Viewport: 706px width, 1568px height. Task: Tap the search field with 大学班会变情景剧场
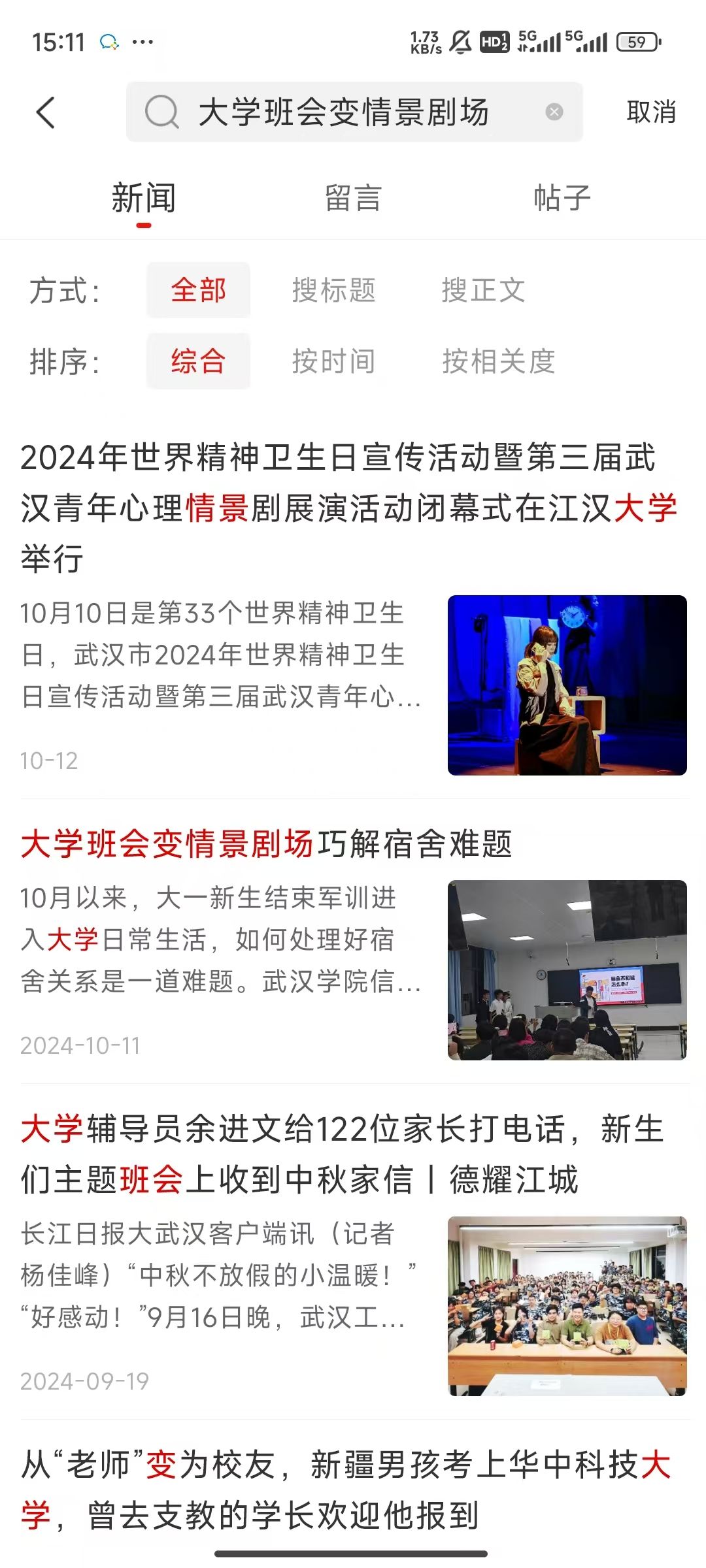coord(354,112)
